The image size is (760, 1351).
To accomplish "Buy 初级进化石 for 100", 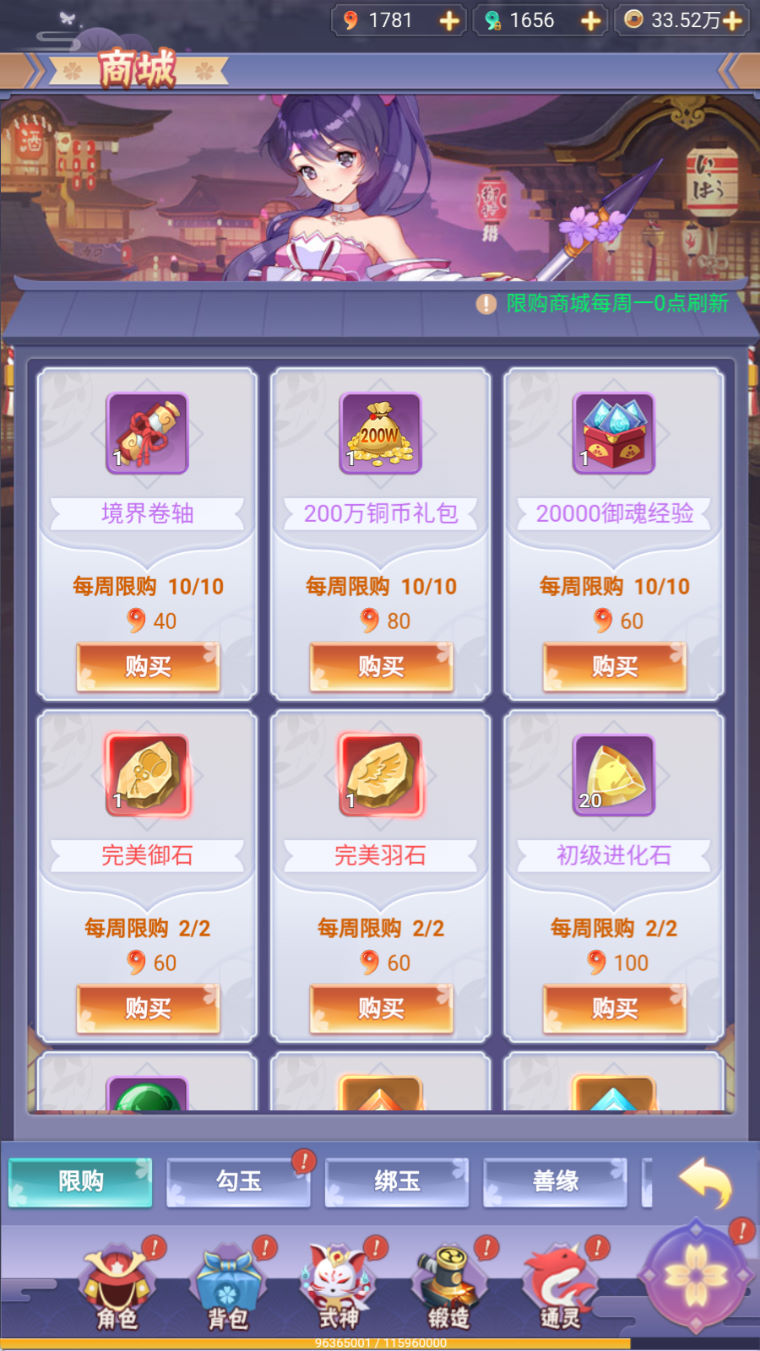I will pos(614,1008).
